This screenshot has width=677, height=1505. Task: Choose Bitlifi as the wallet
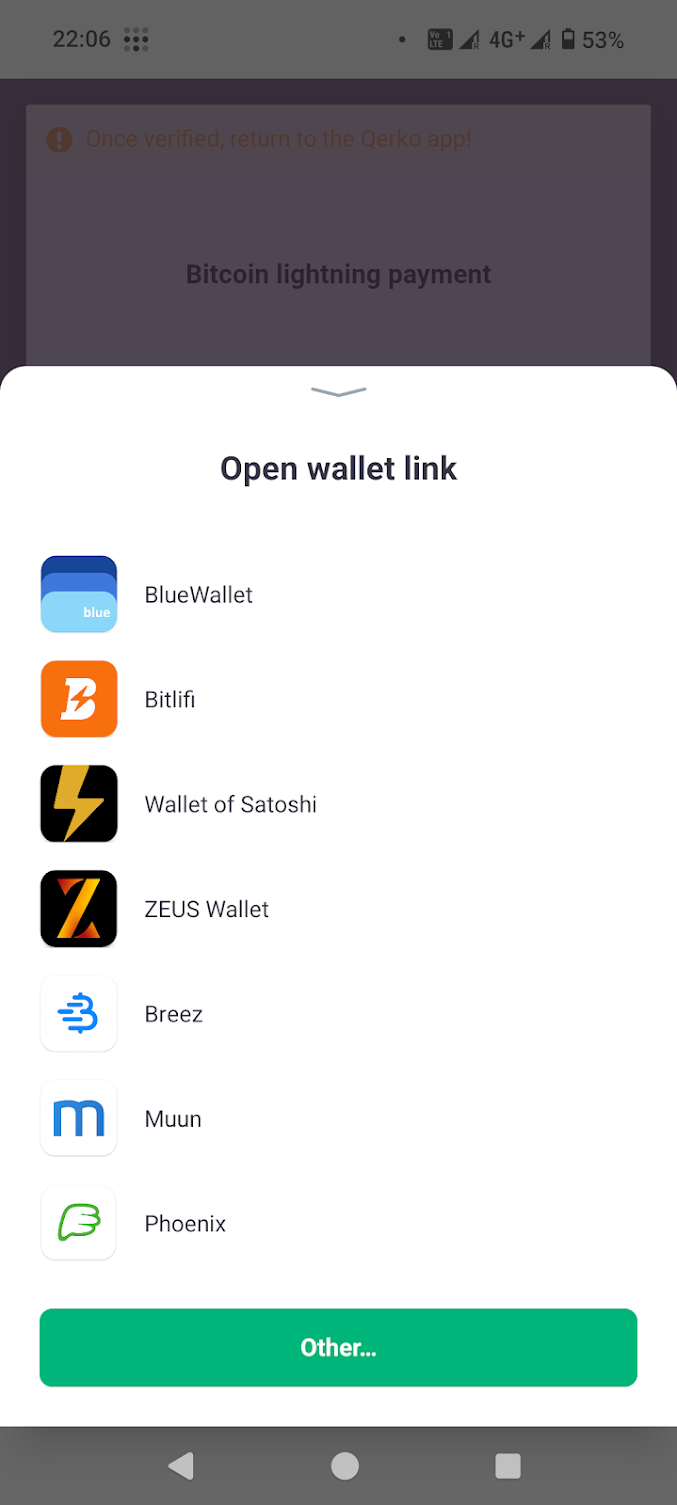[169, 699]
